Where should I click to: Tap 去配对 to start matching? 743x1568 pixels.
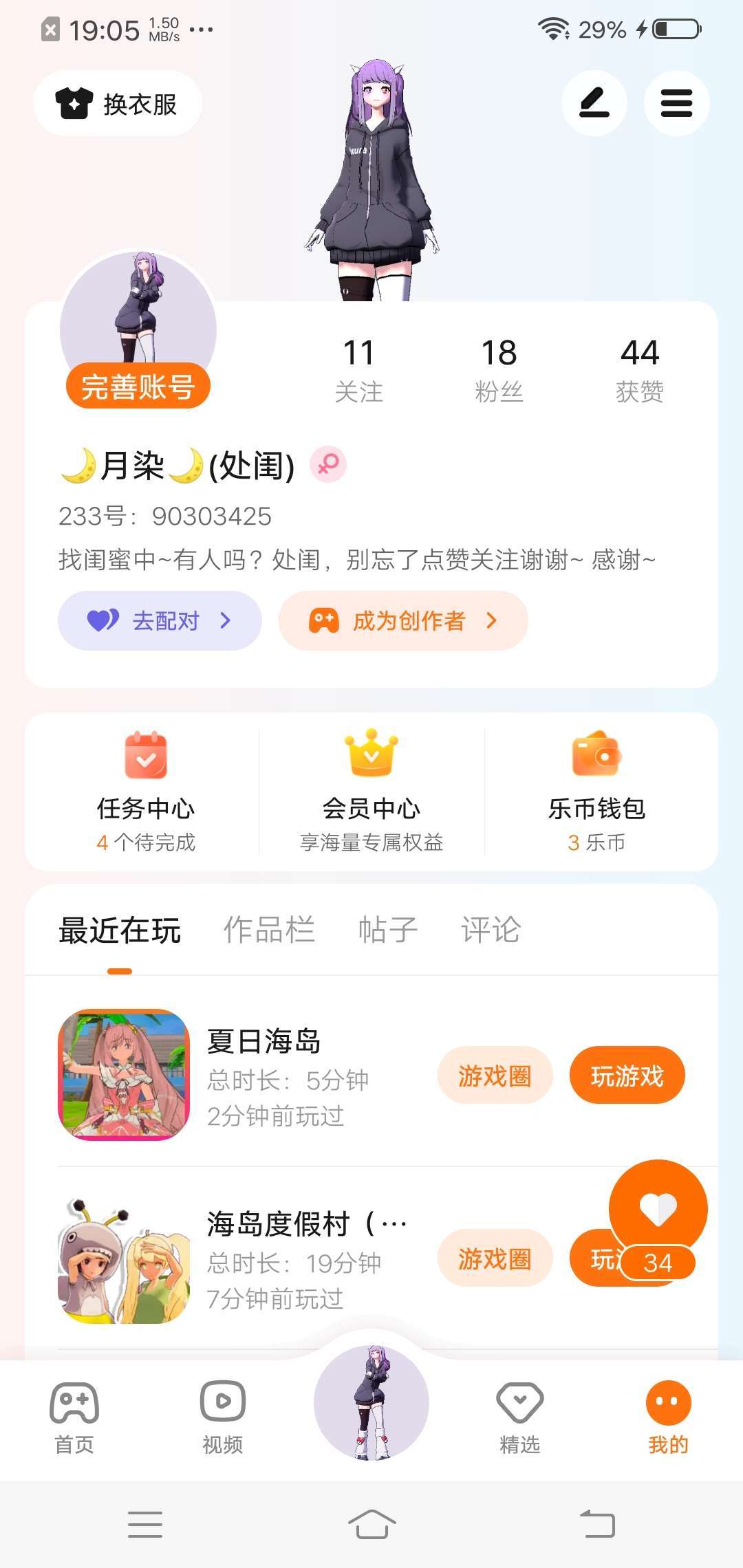tap(160, 621)
